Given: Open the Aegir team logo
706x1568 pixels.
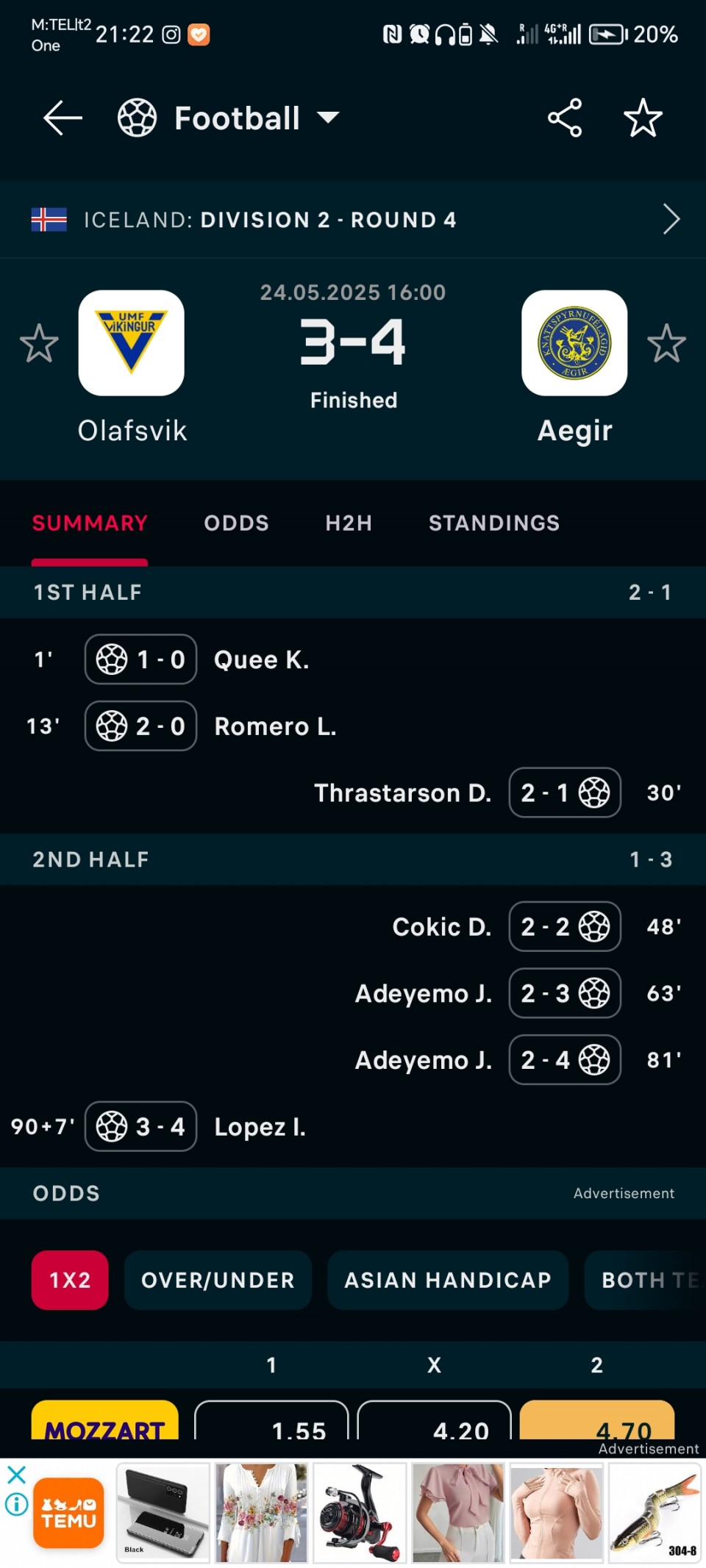Looking at the screenshot, I should pyautogui.click(x=574, y=343).
